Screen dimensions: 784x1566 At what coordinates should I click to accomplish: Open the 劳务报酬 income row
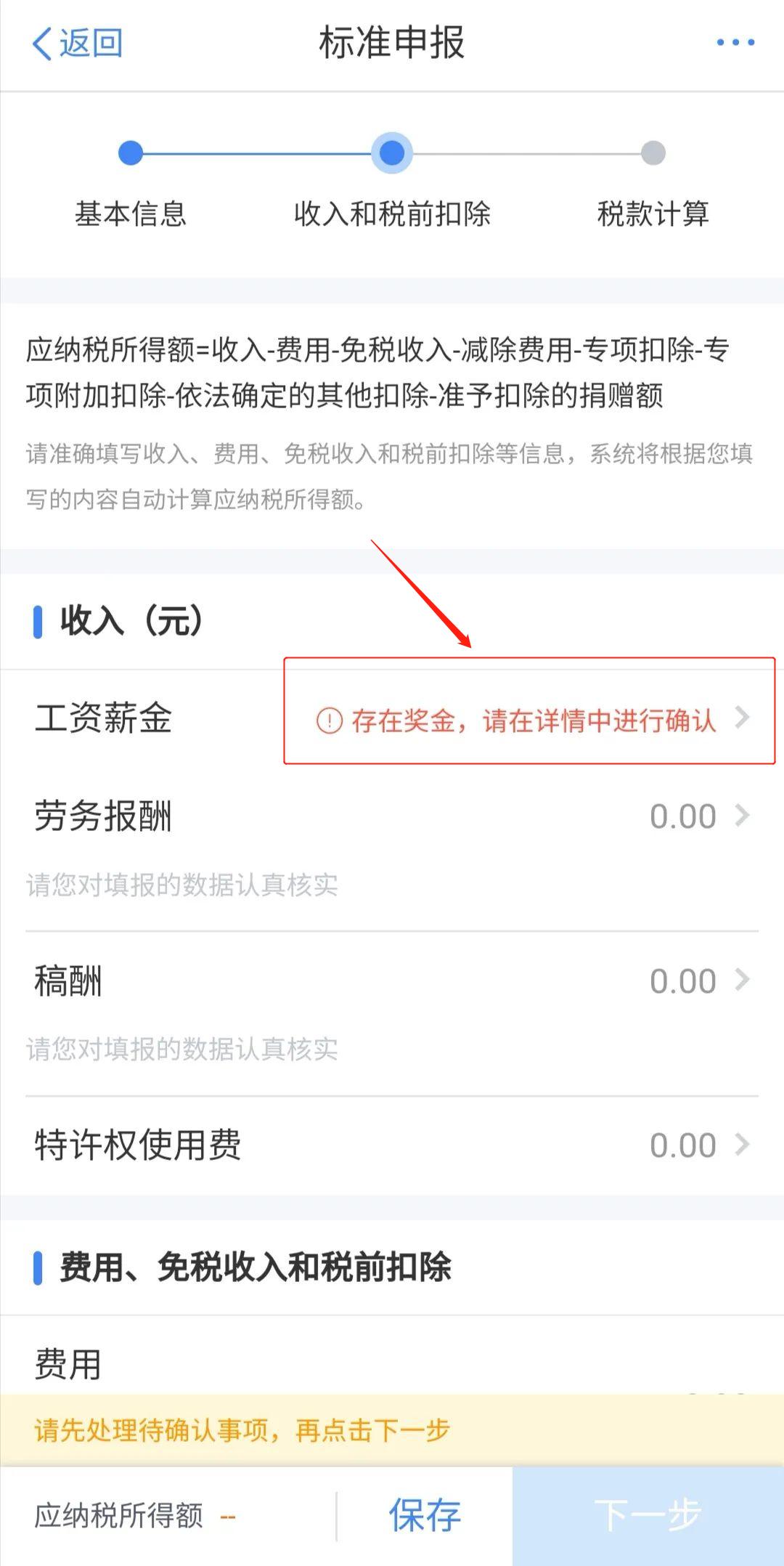click(x=392, y=816)
